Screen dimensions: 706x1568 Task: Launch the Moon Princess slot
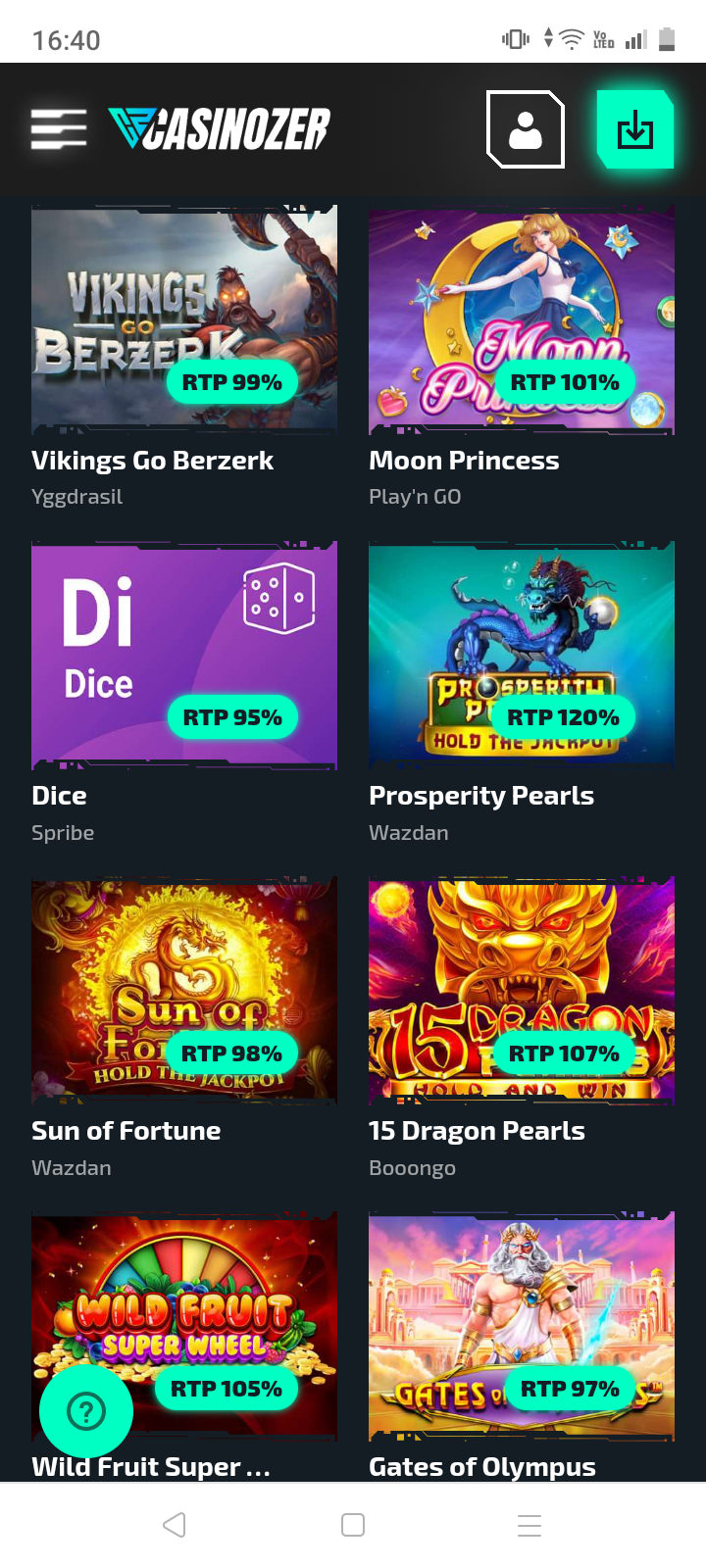[522, 319]
